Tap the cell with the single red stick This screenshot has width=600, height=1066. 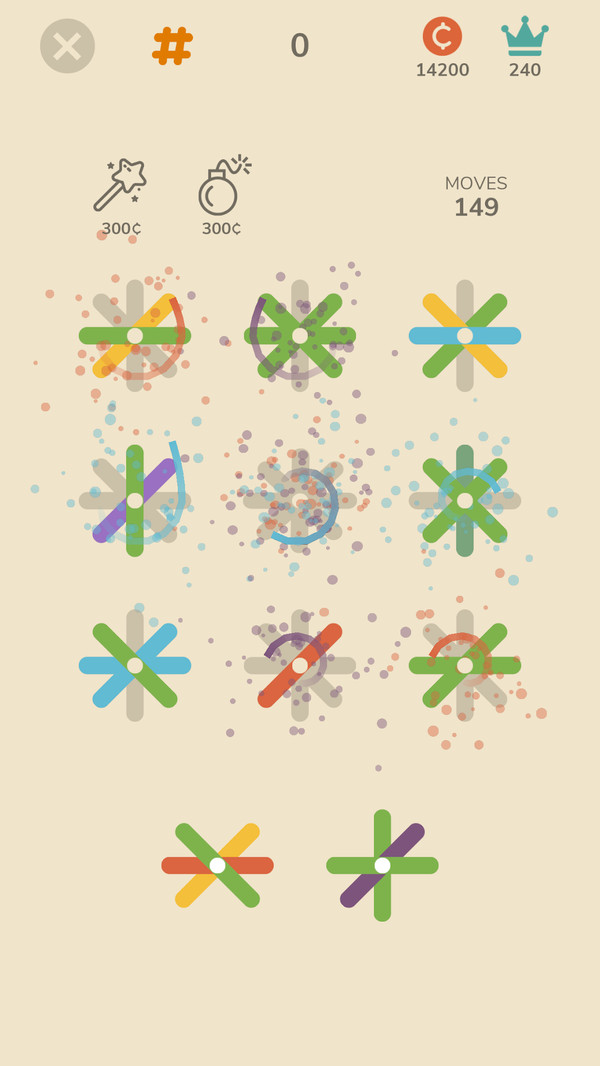[300, 665]
